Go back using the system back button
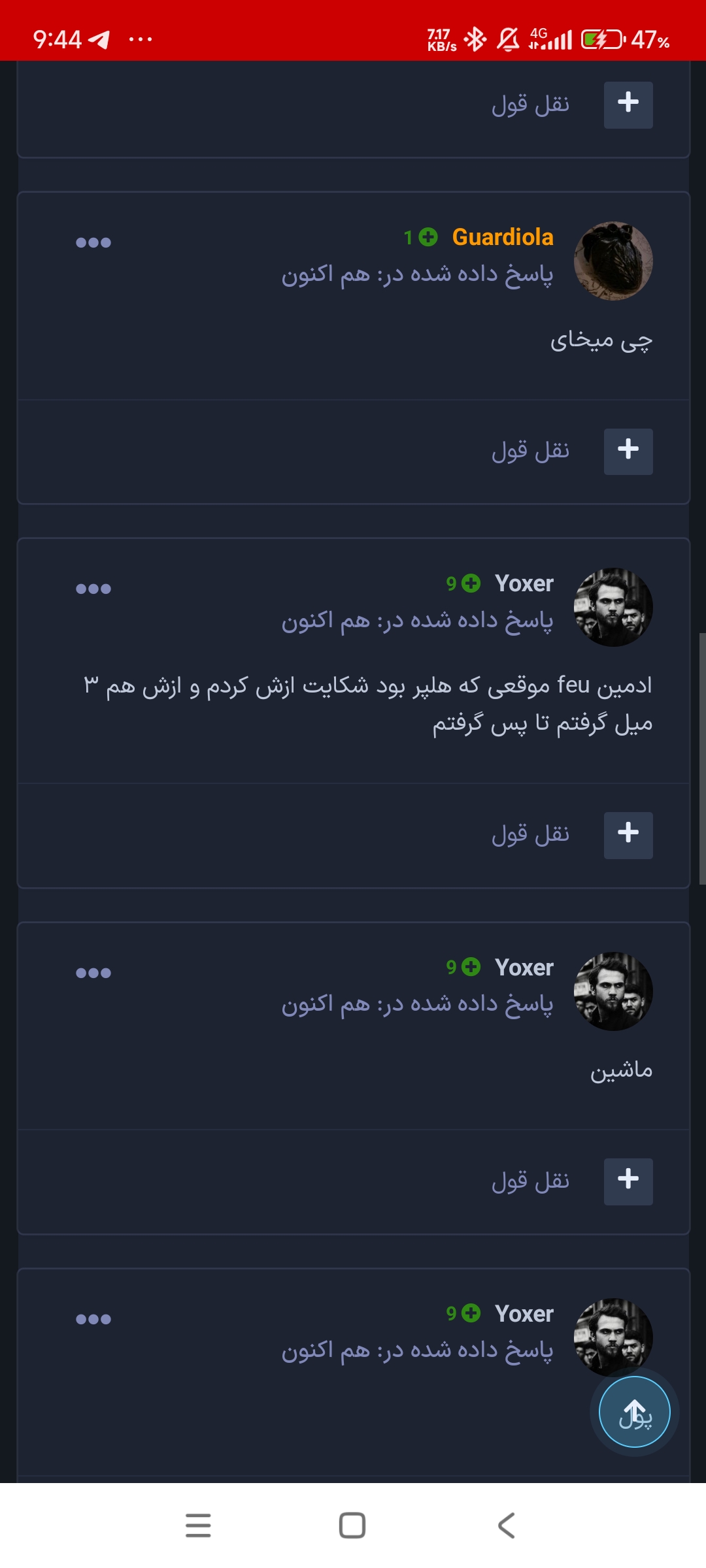This screenshot has height=1568, width=706. (x=507, y=1526)
